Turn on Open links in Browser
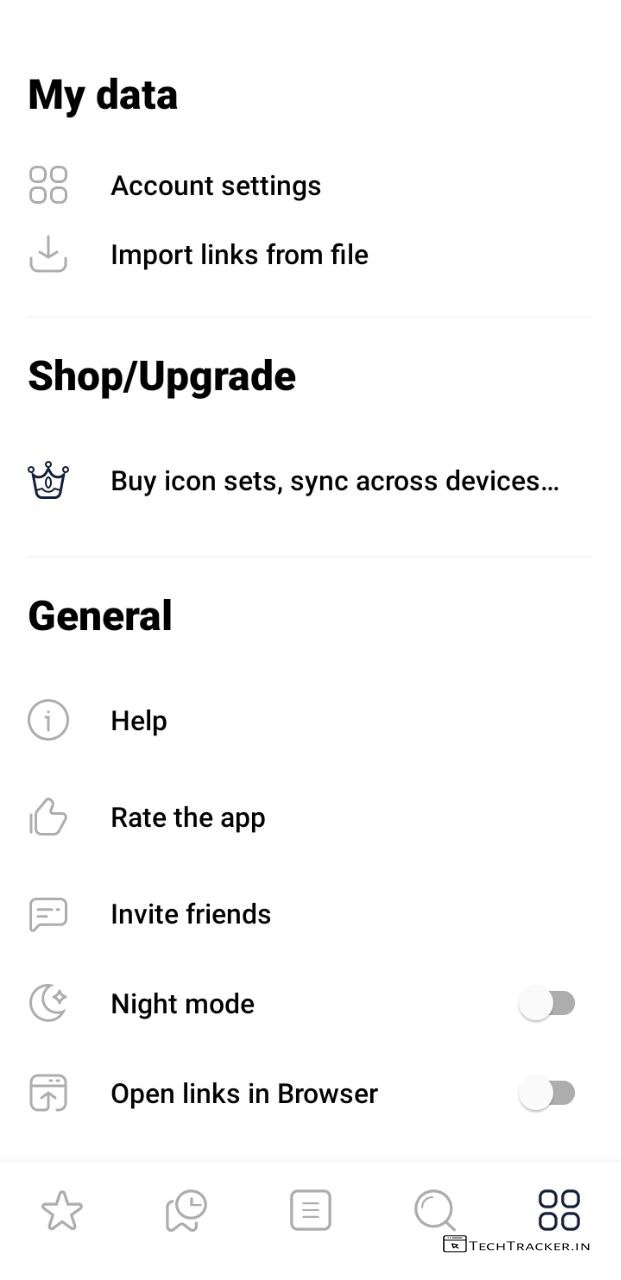This screenshot has width=621, height=1280. pos(546,1093)
